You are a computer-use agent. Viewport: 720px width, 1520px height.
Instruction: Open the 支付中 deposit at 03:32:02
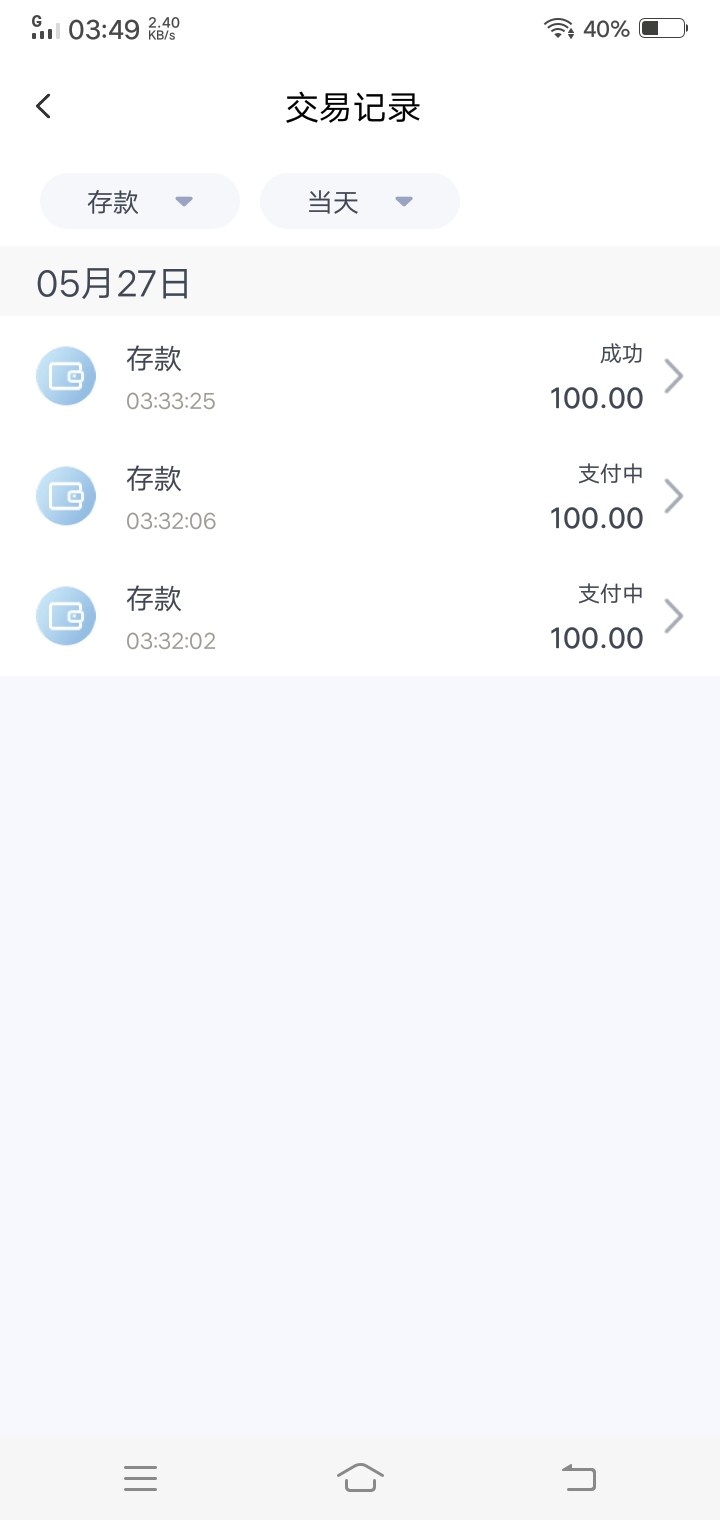pyautogui.click(x=360, y=617)
